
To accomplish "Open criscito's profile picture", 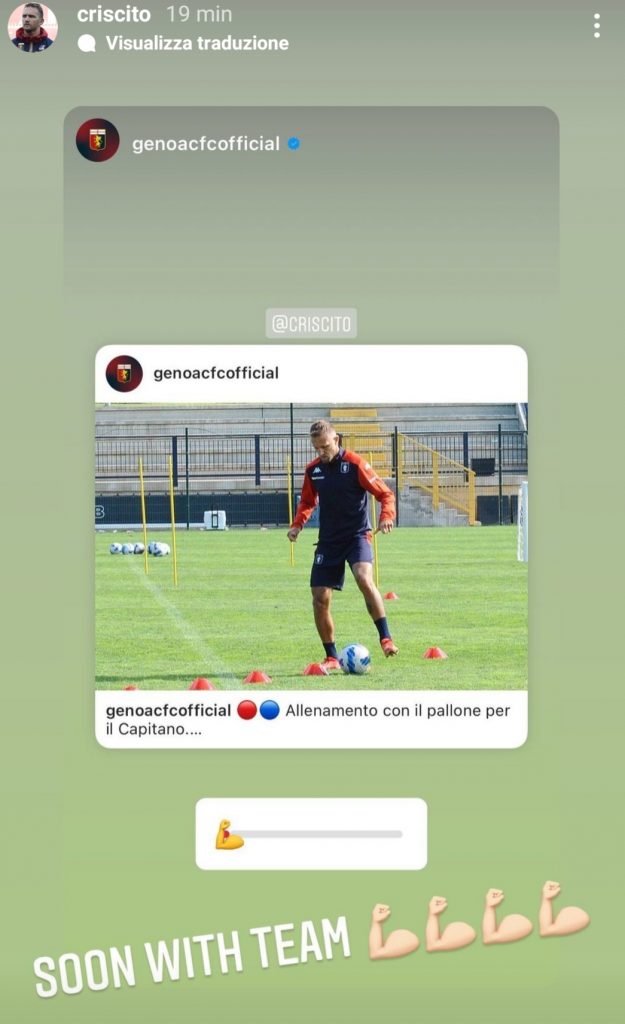I will 32,27.
